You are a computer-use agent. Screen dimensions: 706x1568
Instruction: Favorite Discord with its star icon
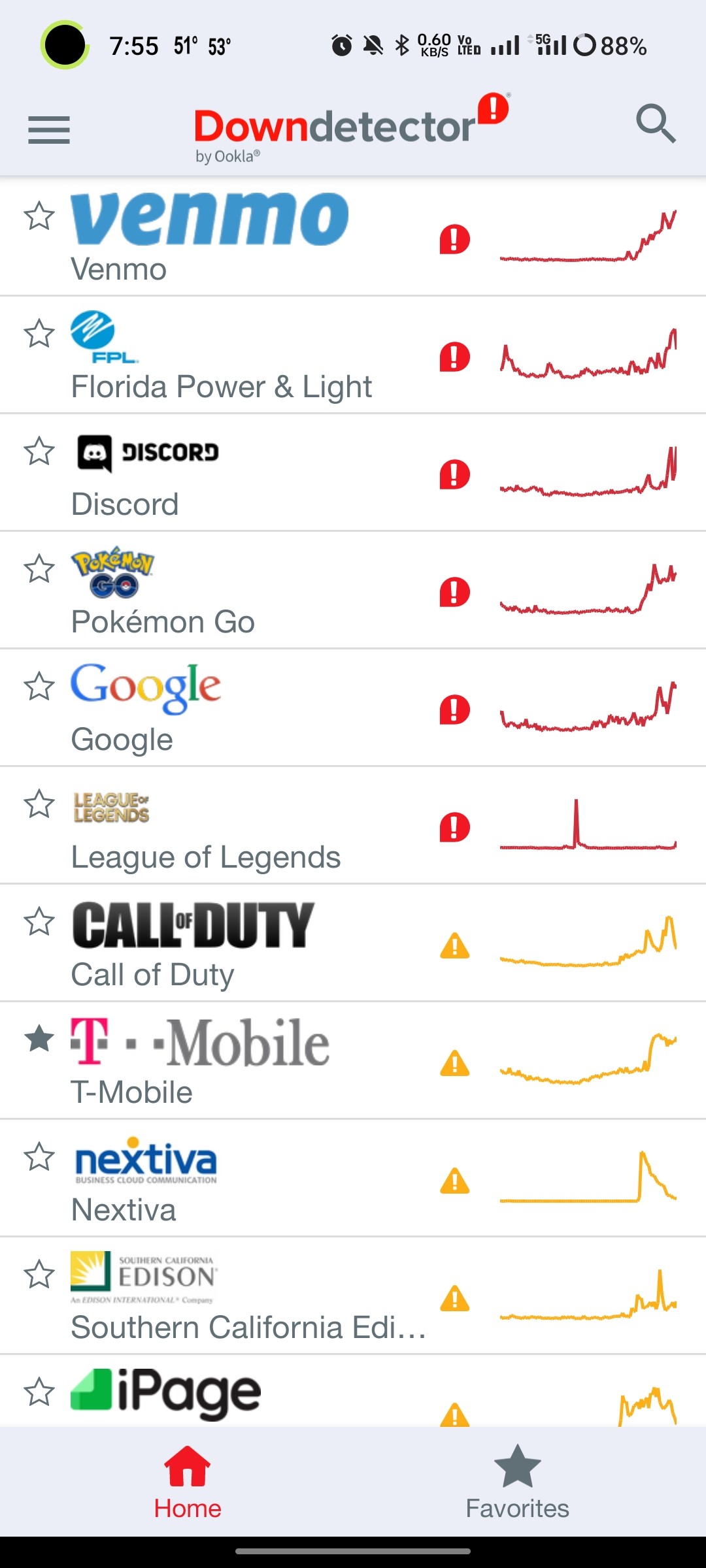click(x=39, y=451)
